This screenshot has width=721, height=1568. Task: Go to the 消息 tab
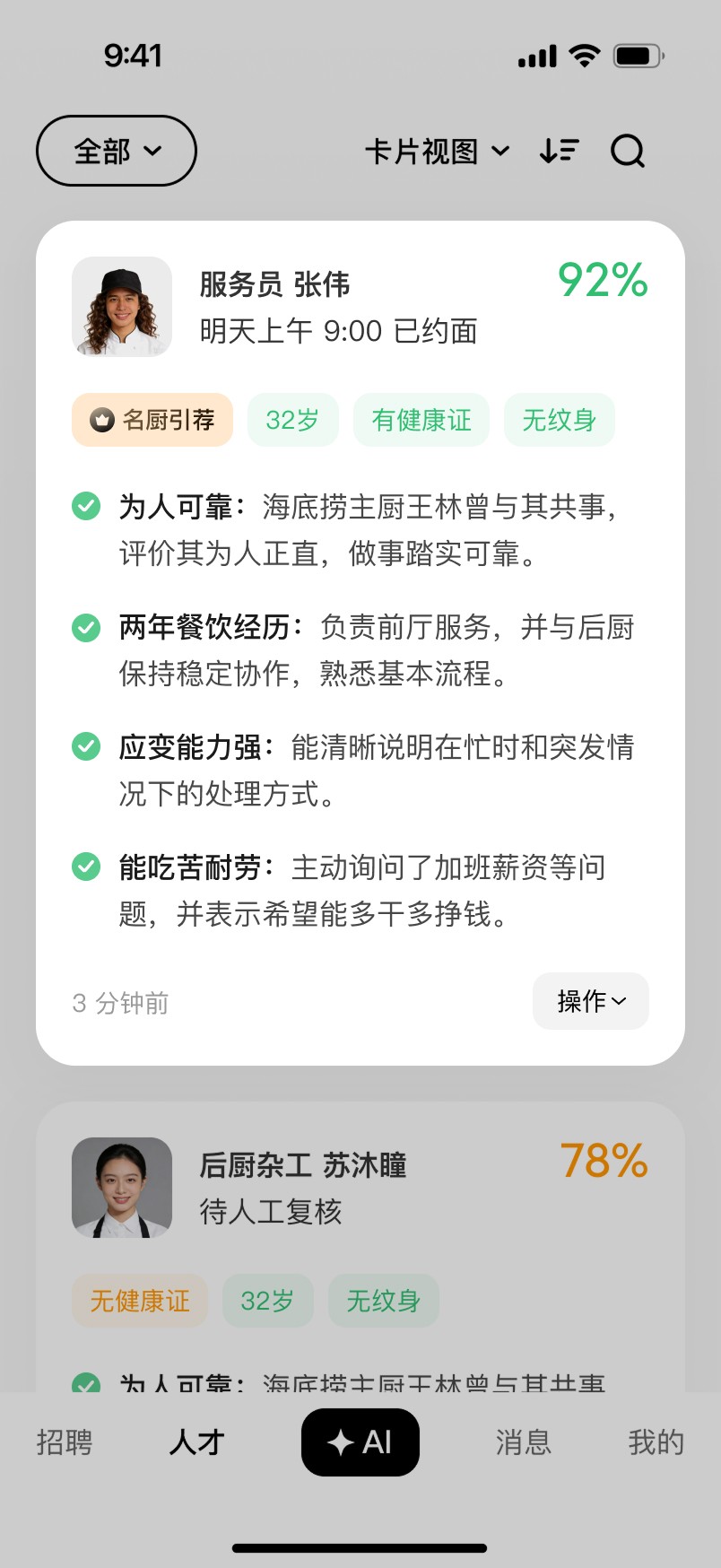click(523, 1442)
